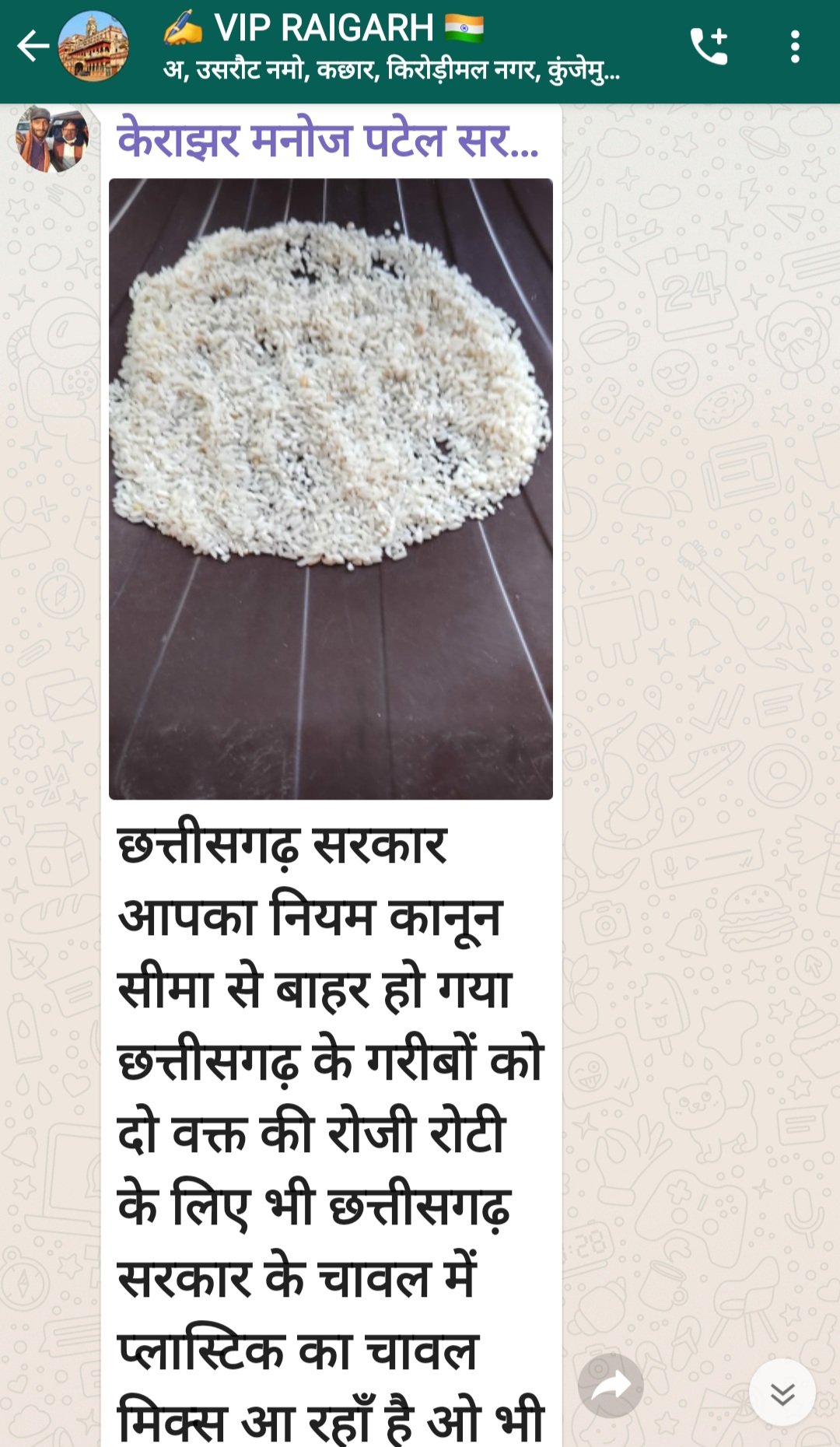View the sender's profile picture
Viewport: 840px width, 1447px height.
[52, 140]
